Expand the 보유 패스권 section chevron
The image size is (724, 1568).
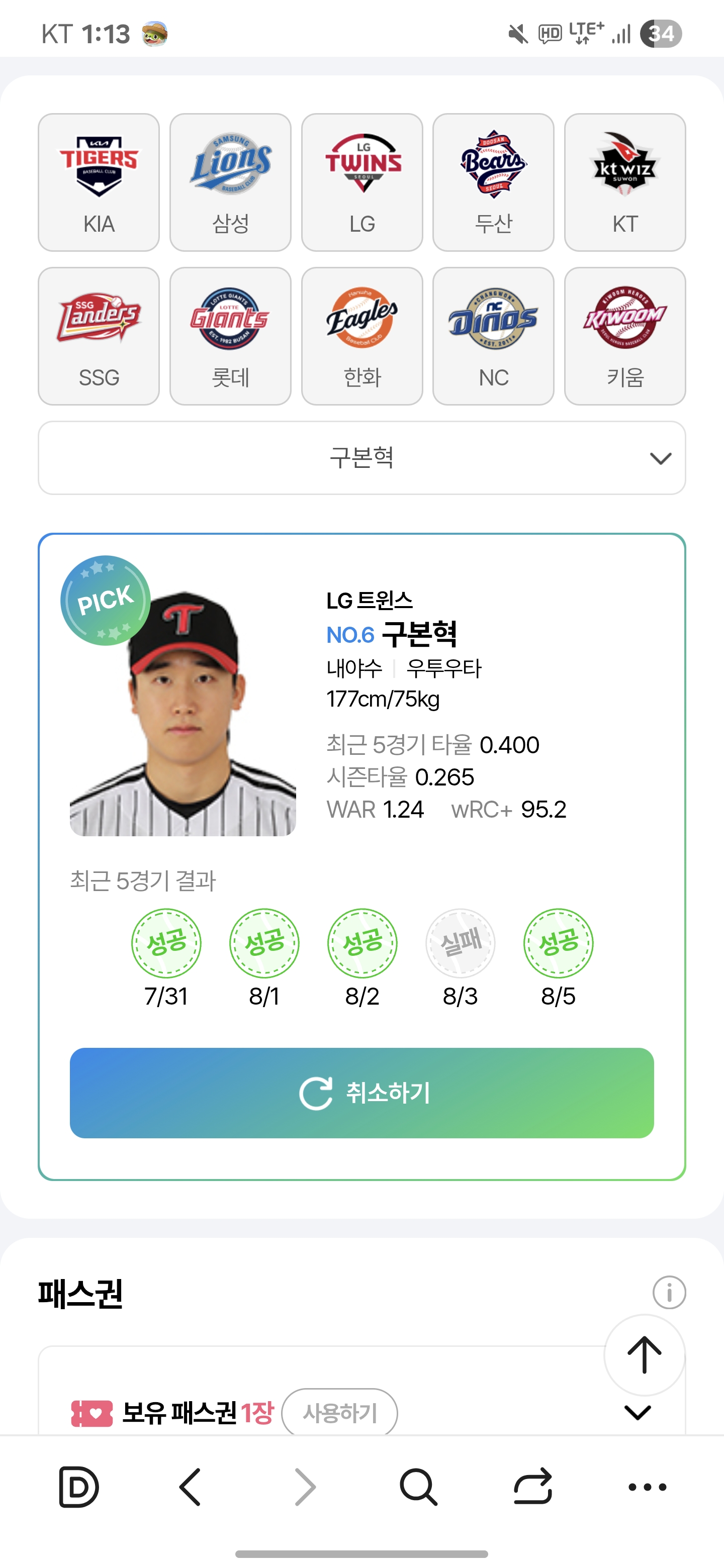[x=638, y=1412]
